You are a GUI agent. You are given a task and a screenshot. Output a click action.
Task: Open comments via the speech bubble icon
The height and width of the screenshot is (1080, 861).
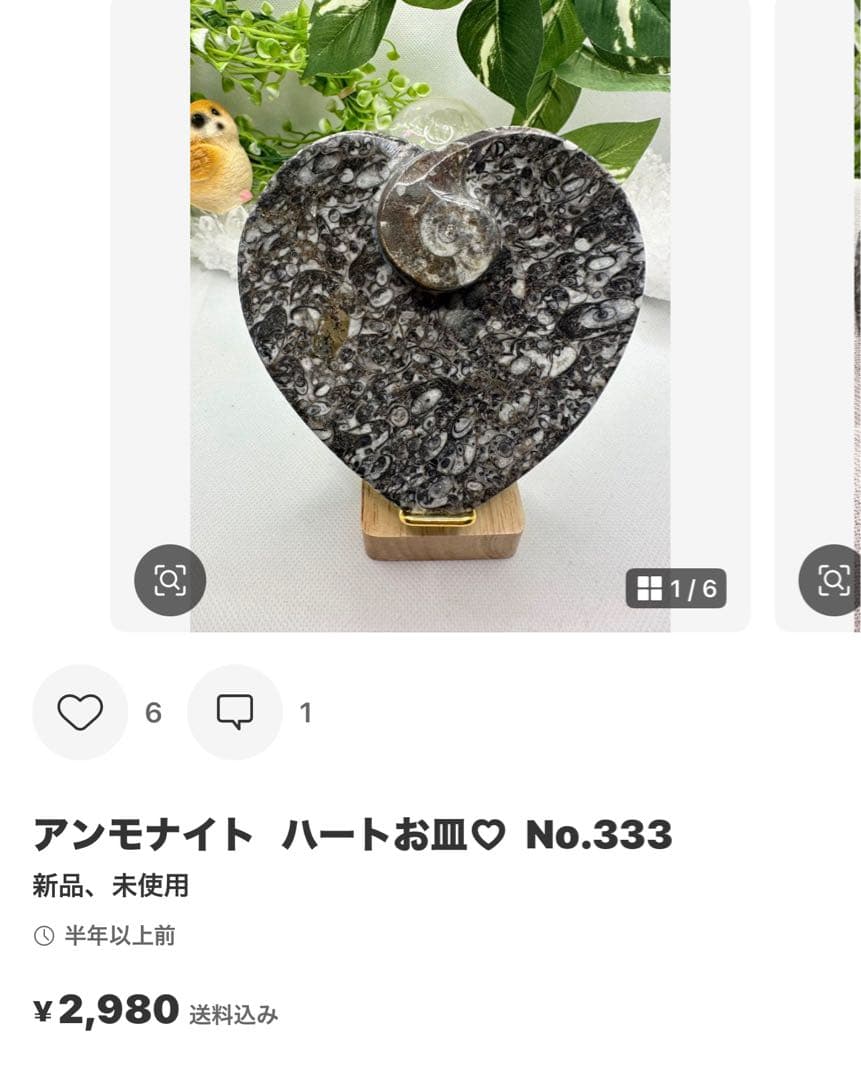(235, 713)
